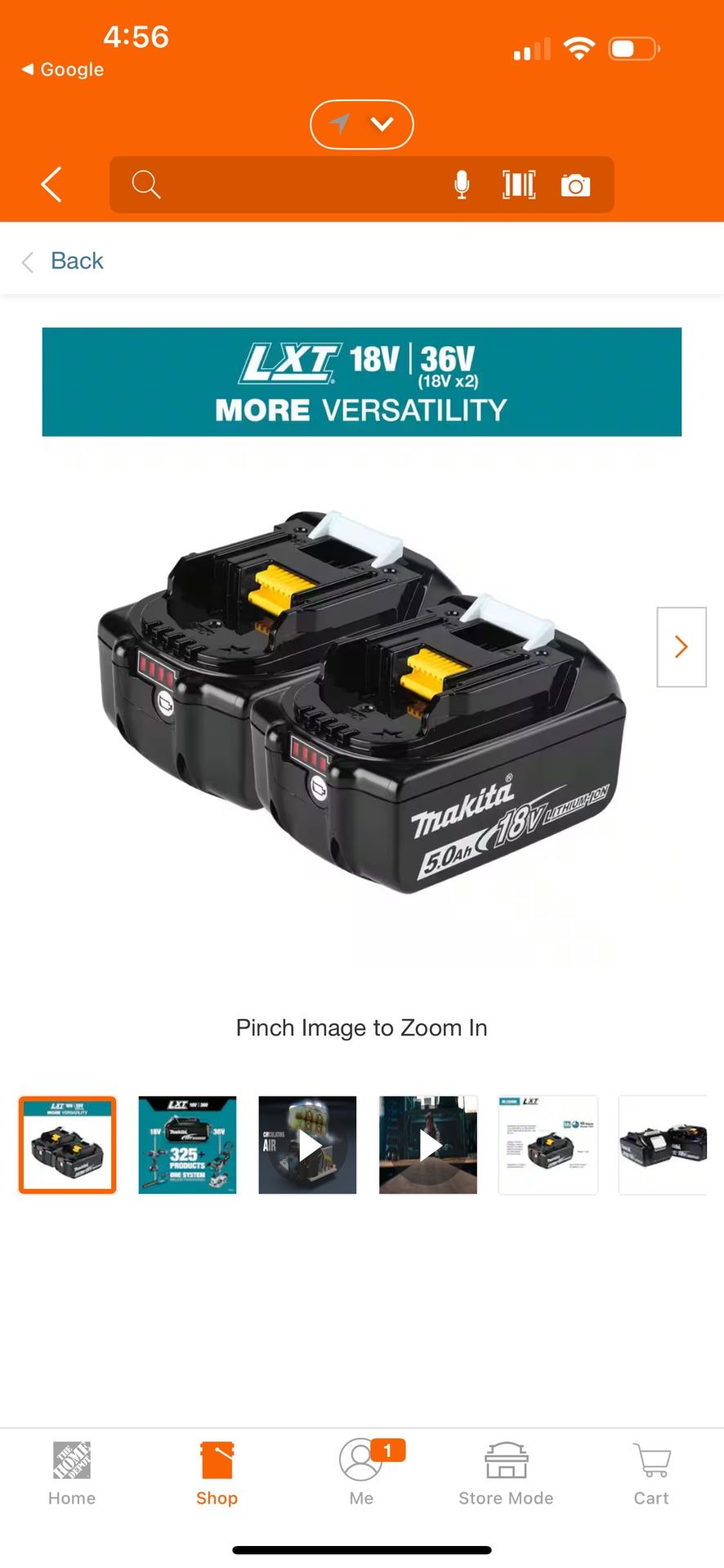724x1568 pixels.
Task: Switch to Store Mode
Action: point(506,1473)
